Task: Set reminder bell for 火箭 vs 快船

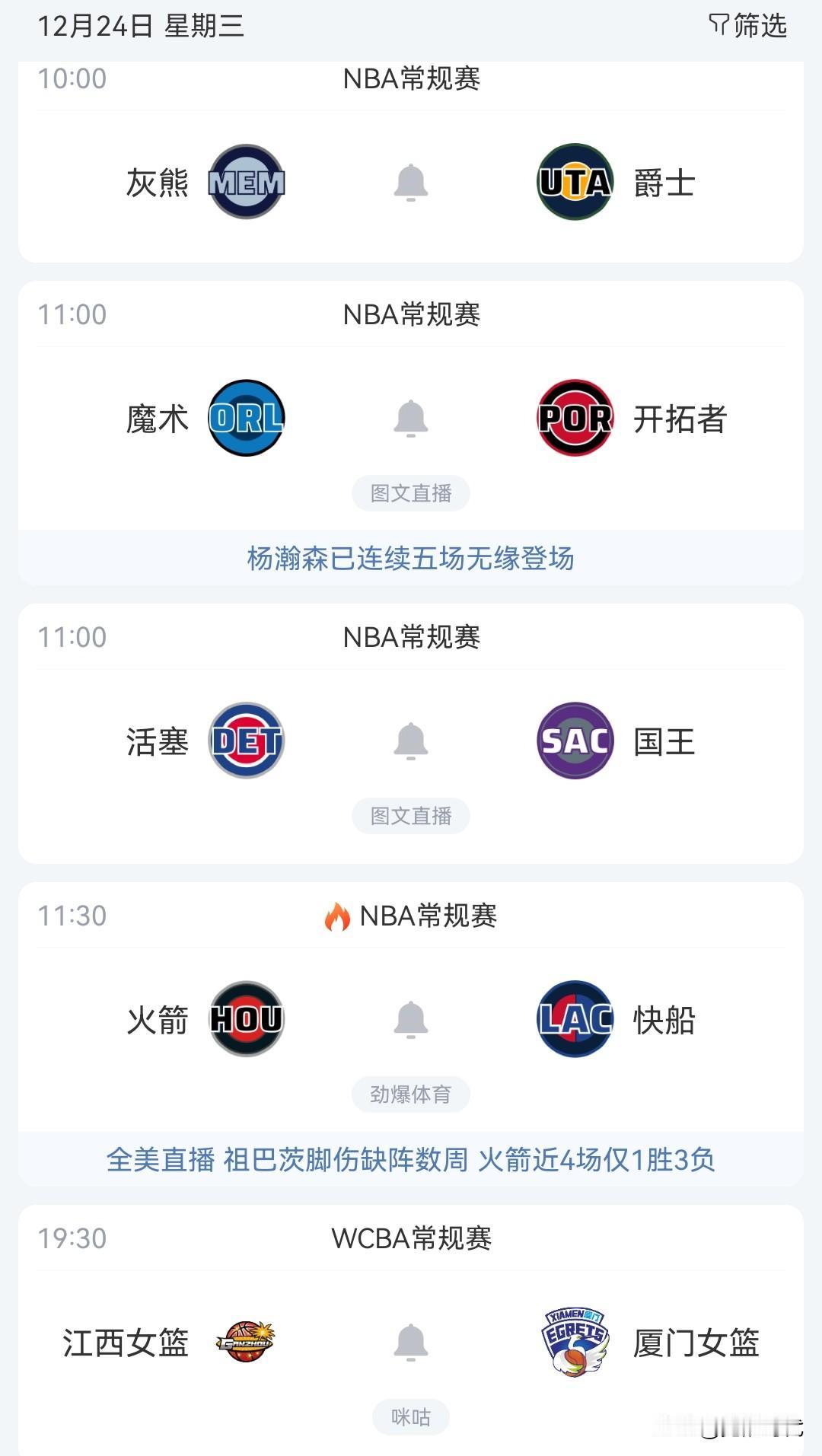Action: click(x=410, y=1020)
